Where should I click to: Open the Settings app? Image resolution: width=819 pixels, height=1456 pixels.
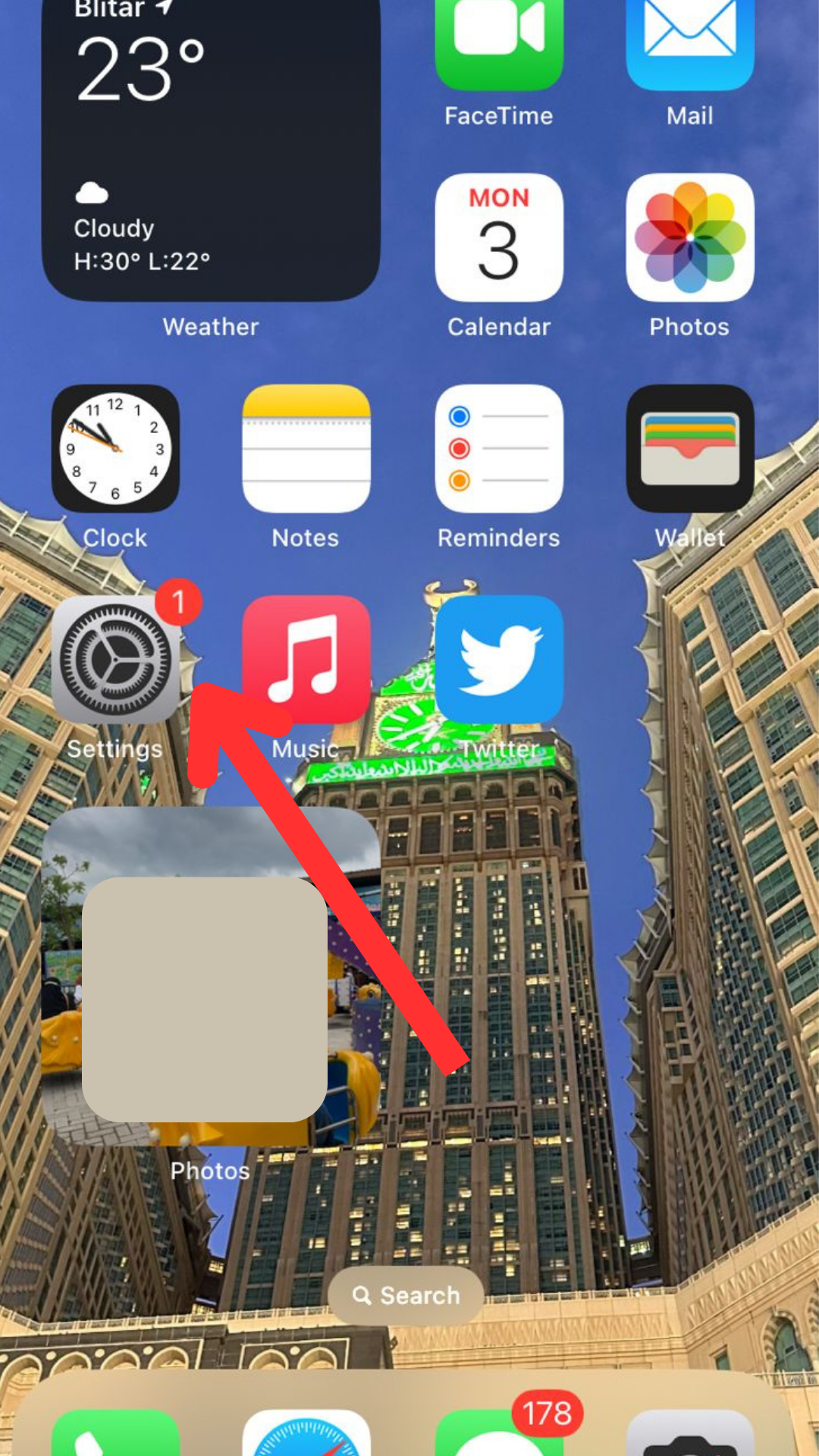(115, 659)
